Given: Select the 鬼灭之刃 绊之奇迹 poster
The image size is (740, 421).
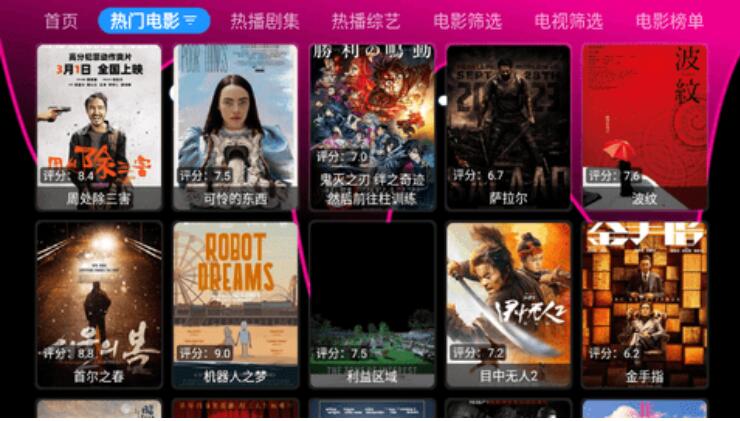Looking at the screenshot, I should [x=372, y=125].
